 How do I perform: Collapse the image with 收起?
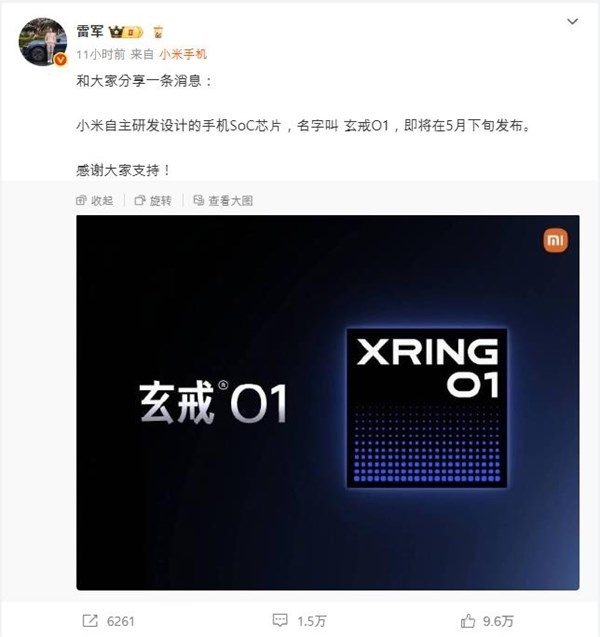(x=95, y=200)
